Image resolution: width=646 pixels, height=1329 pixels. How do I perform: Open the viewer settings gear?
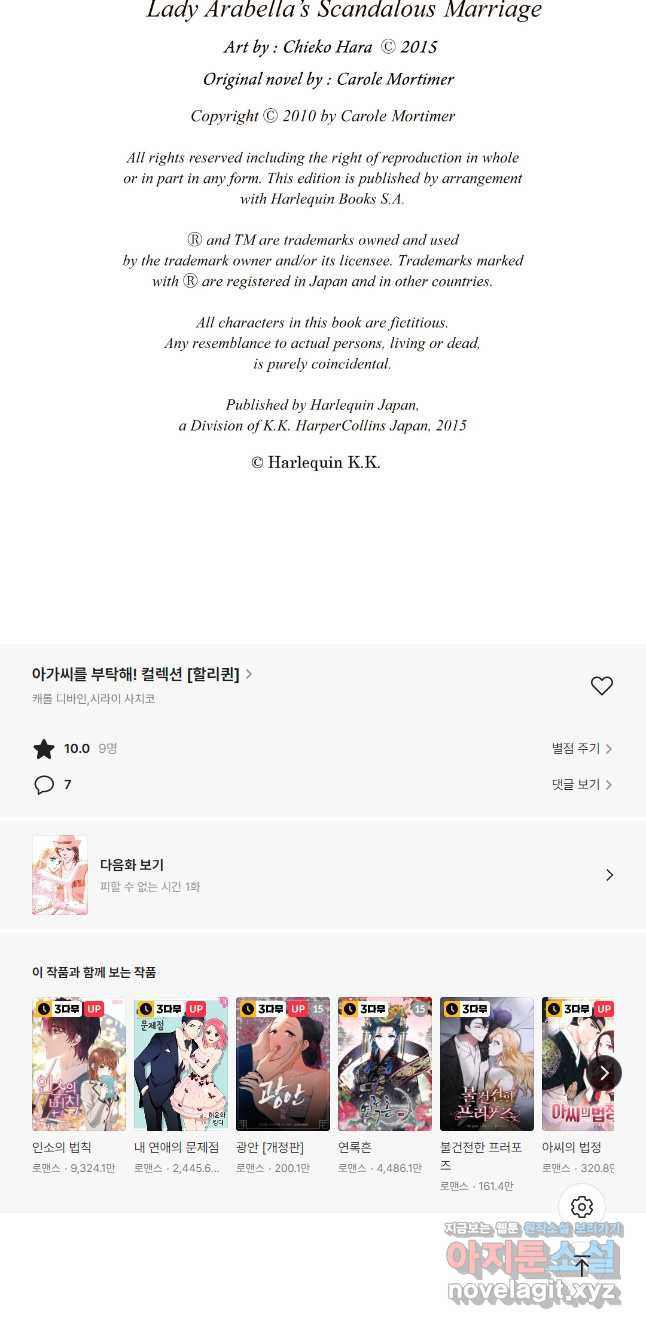(x=582, y=1207)
